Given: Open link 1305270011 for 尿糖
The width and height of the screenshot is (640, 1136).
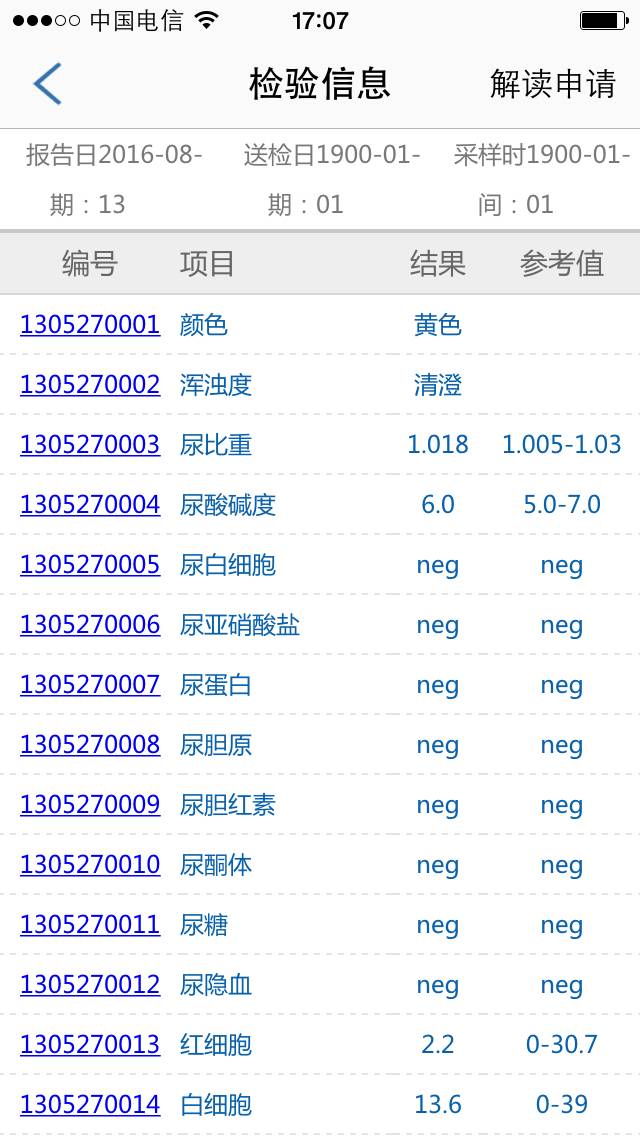Looking at the screenshot, I should [x=90, y=925].
